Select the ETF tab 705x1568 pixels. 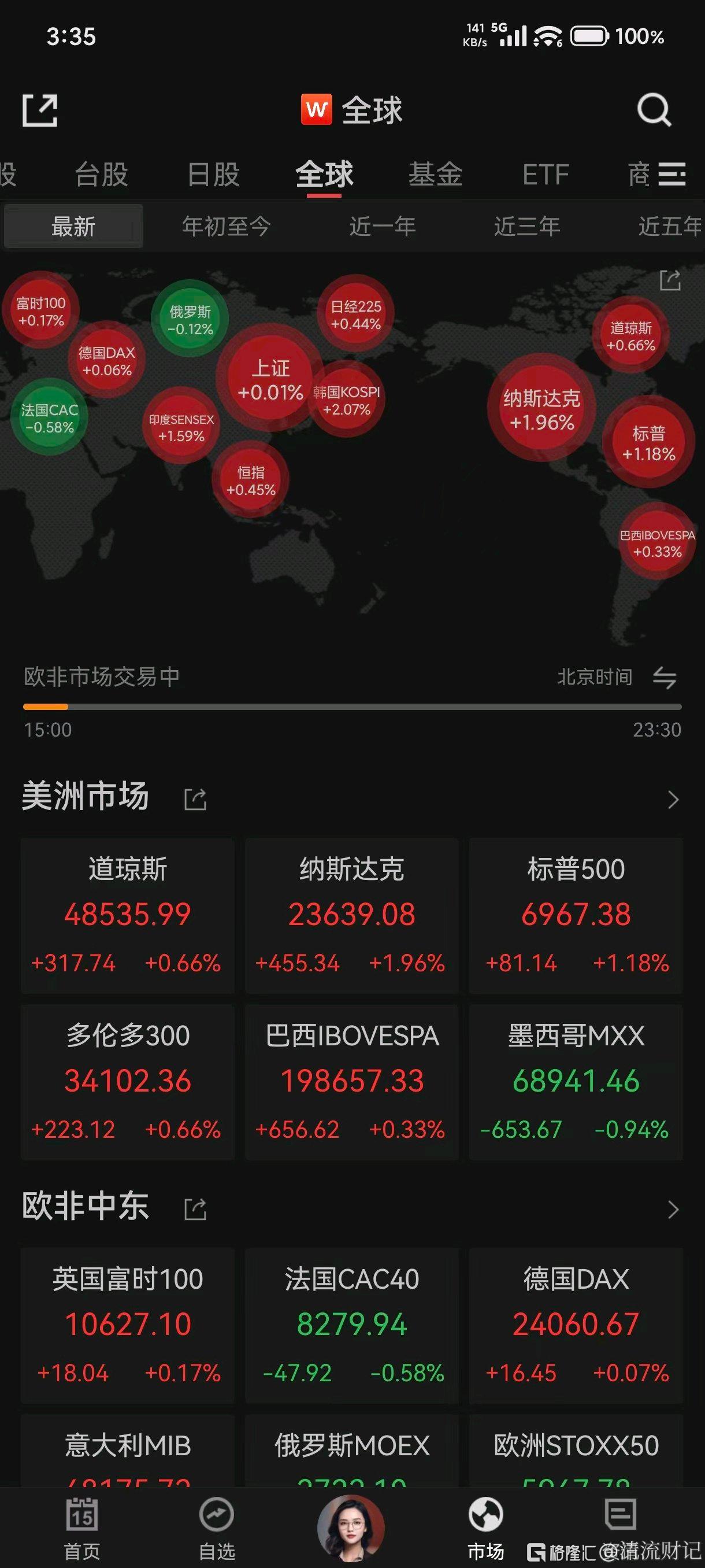coord(546,175)
